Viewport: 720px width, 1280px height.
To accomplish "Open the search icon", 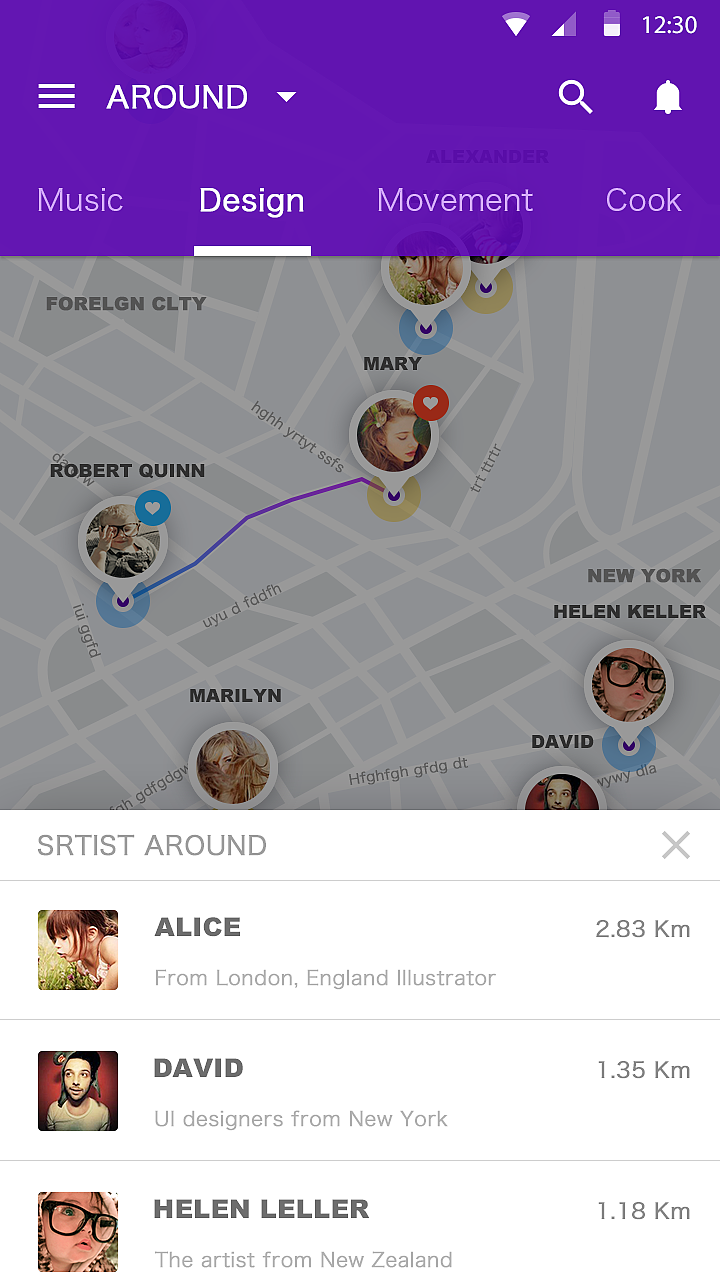I will point(575,97).
